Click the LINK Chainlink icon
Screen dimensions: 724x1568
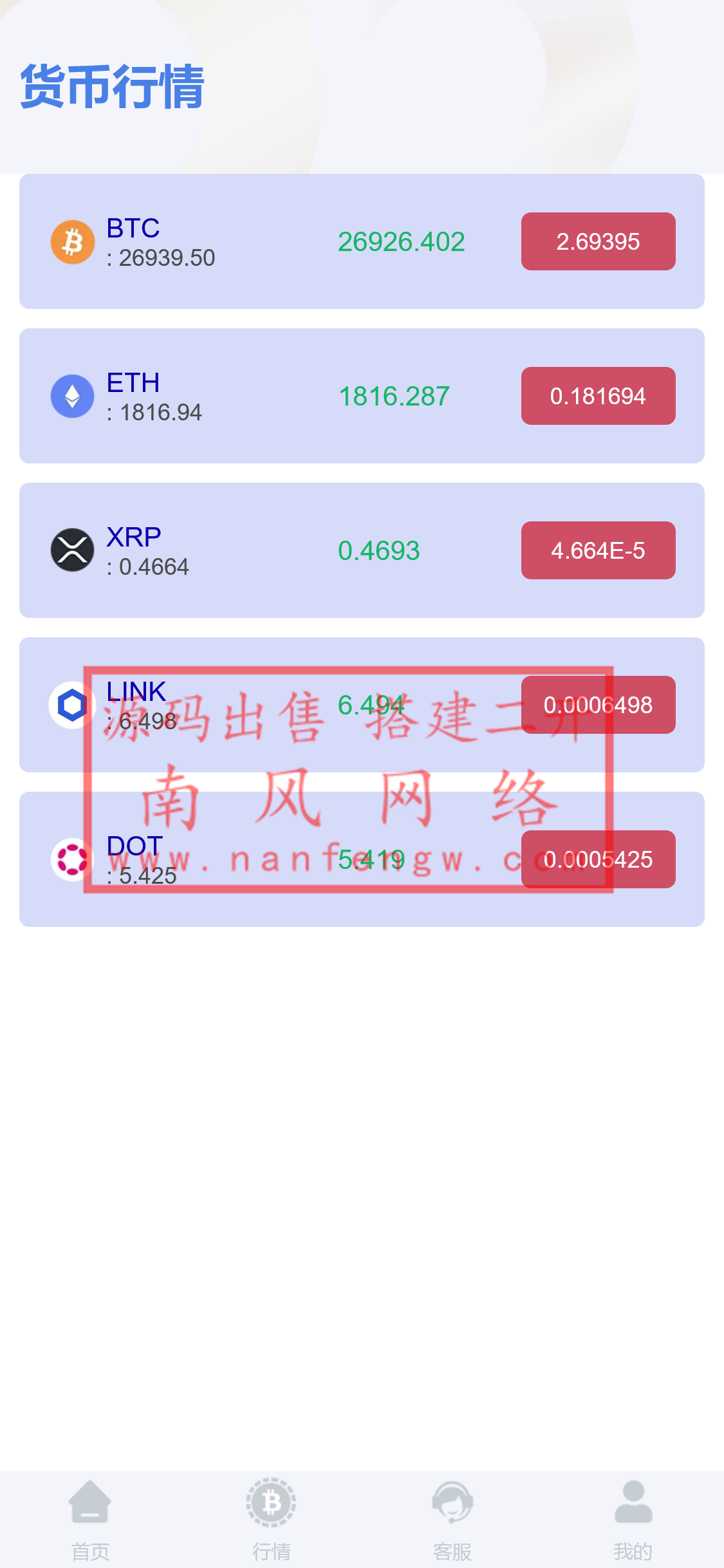click(72, 705)
